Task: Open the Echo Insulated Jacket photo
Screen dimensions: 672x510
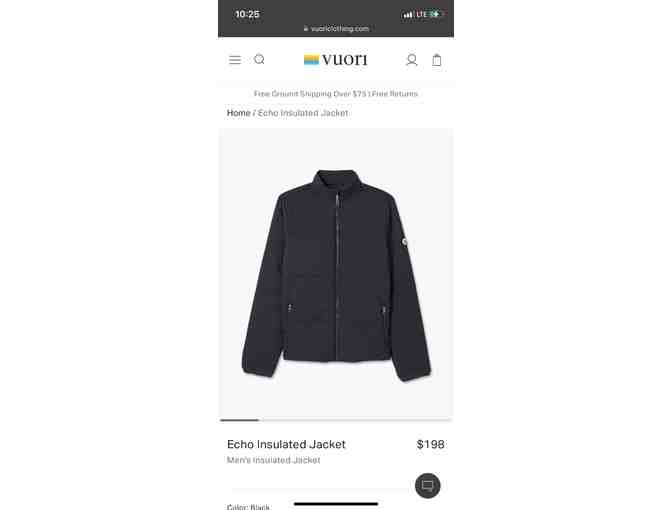Action: click(x=335, y=272)
